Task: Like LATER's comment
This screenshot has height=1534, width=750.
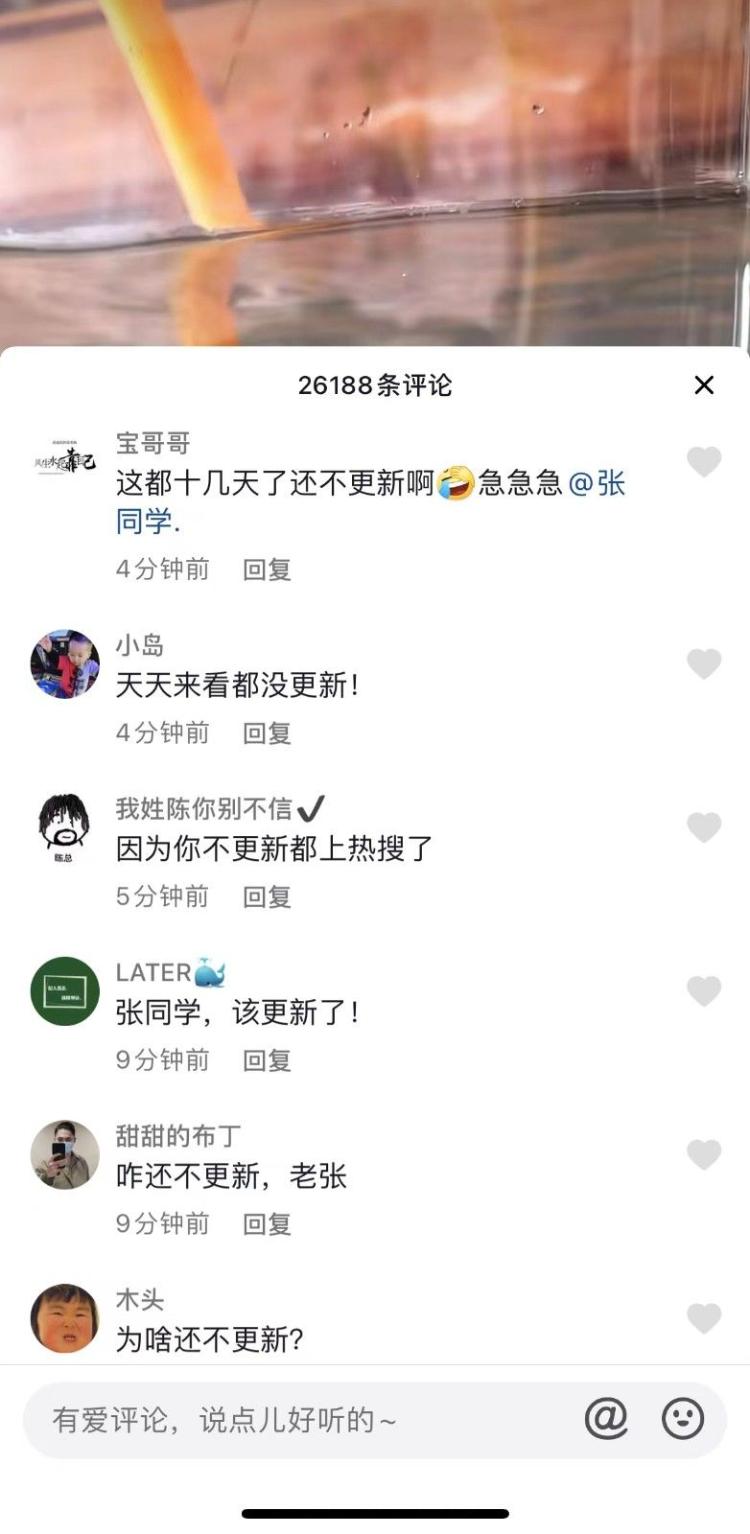Action: pos(704,991)
